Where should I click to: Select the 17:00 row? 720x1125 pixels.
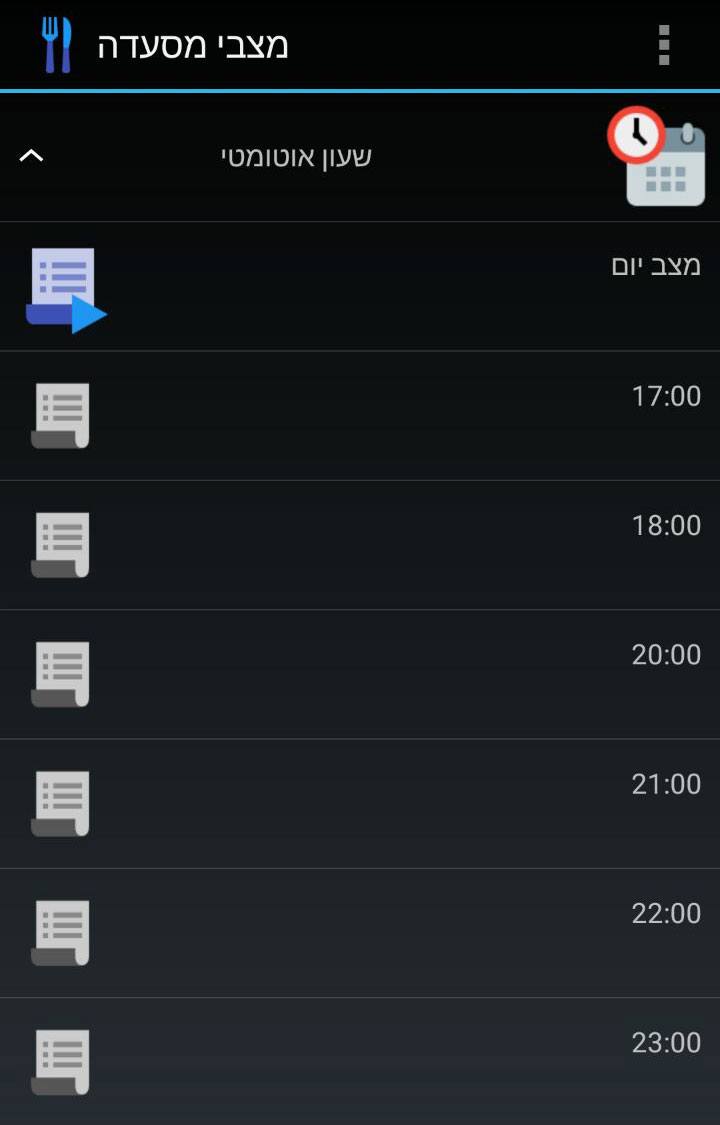point(360,416)
